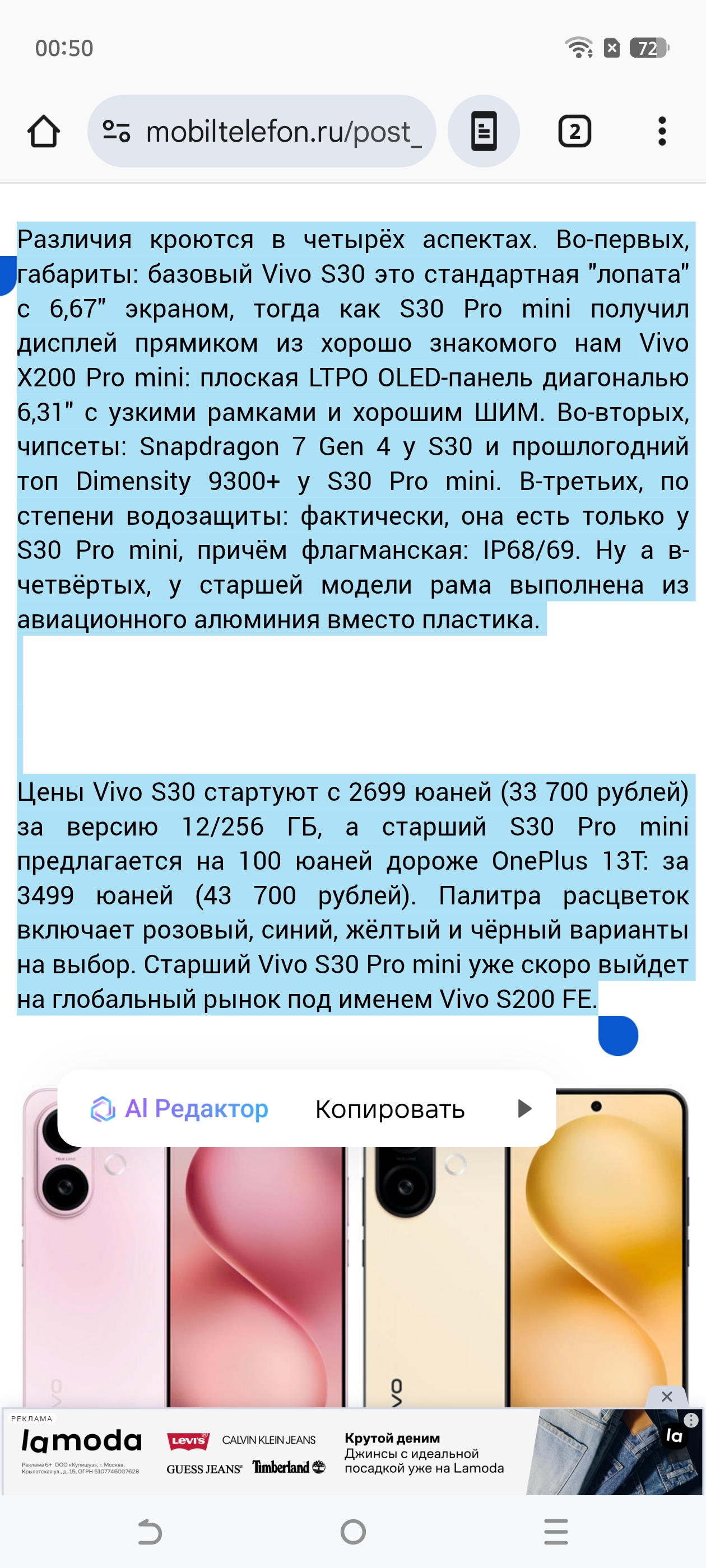The image size is (706, 1568).
Task: Open the reader mode page icon
Action: [x=484, y=132]
